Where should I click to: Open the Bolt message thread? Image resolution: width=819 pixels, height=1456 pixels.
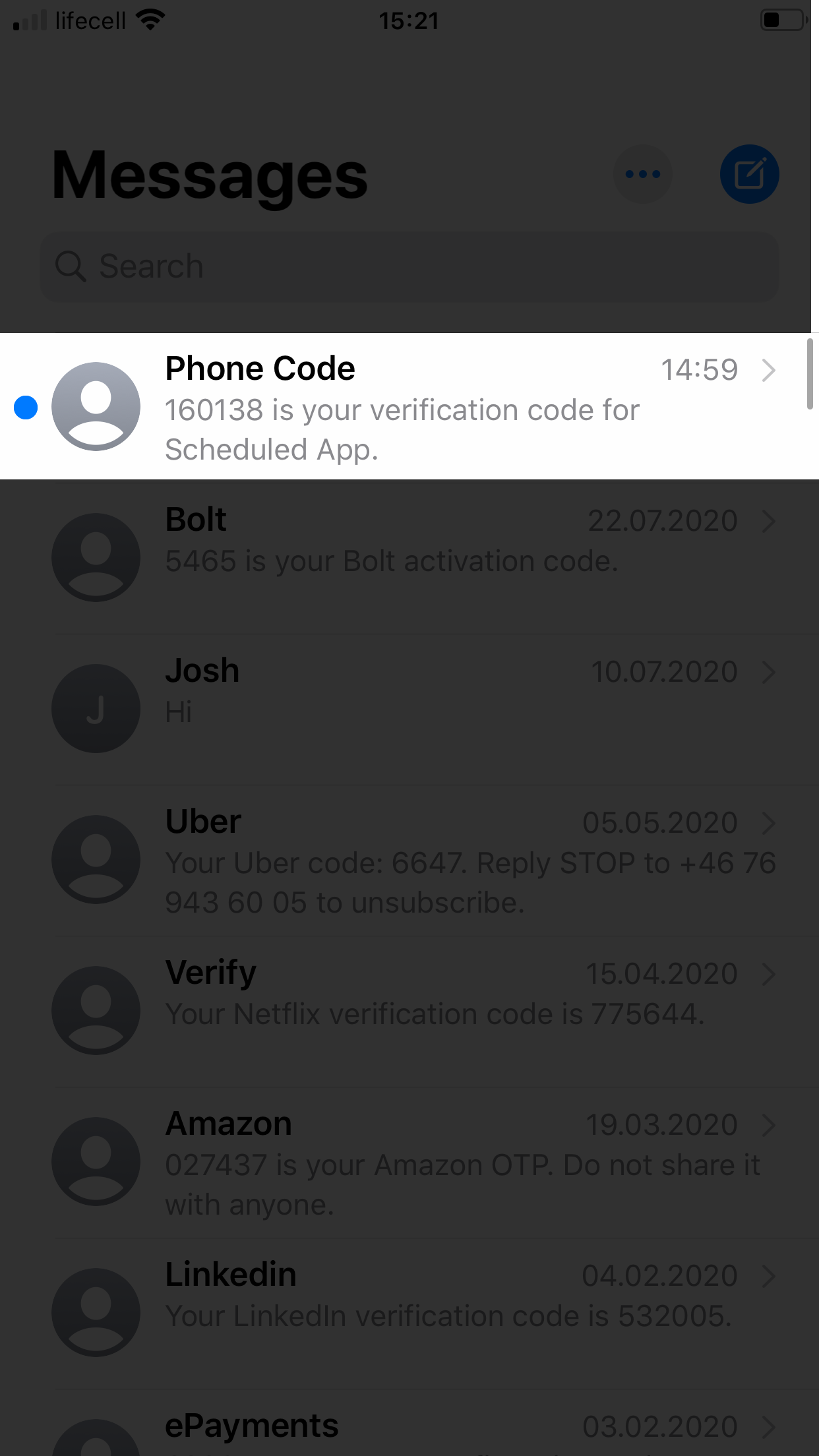(x=409, y=558)
